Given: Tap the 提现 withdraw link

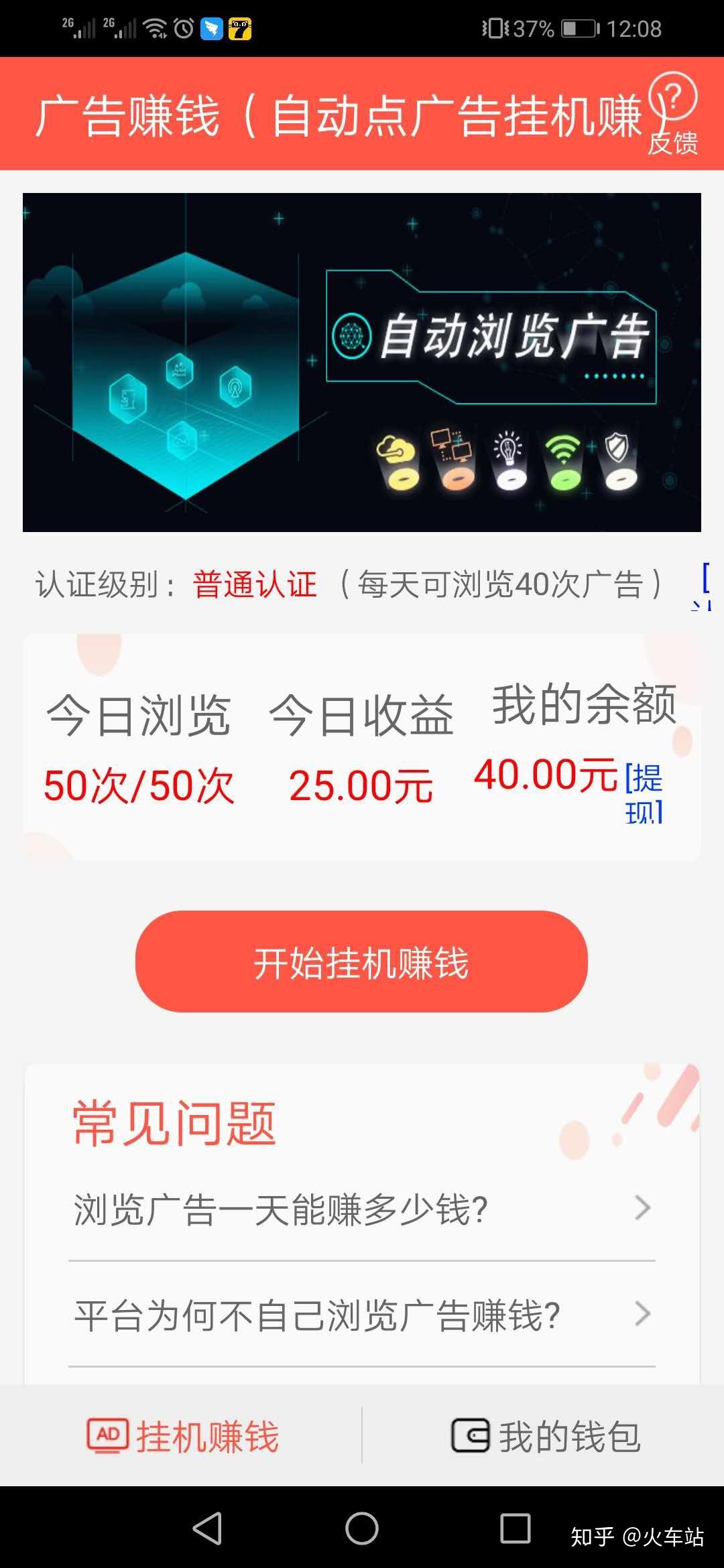Looking at the screenshot, I should (x=644, y=794).
